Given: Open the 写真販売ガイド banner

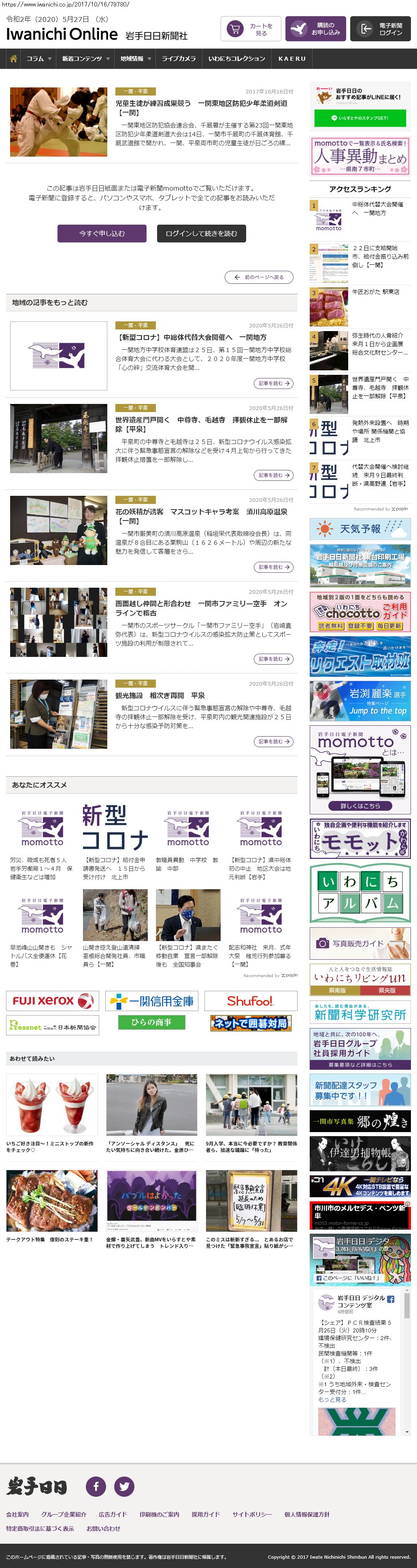Looking at the screenshot, I should [360, 943].
